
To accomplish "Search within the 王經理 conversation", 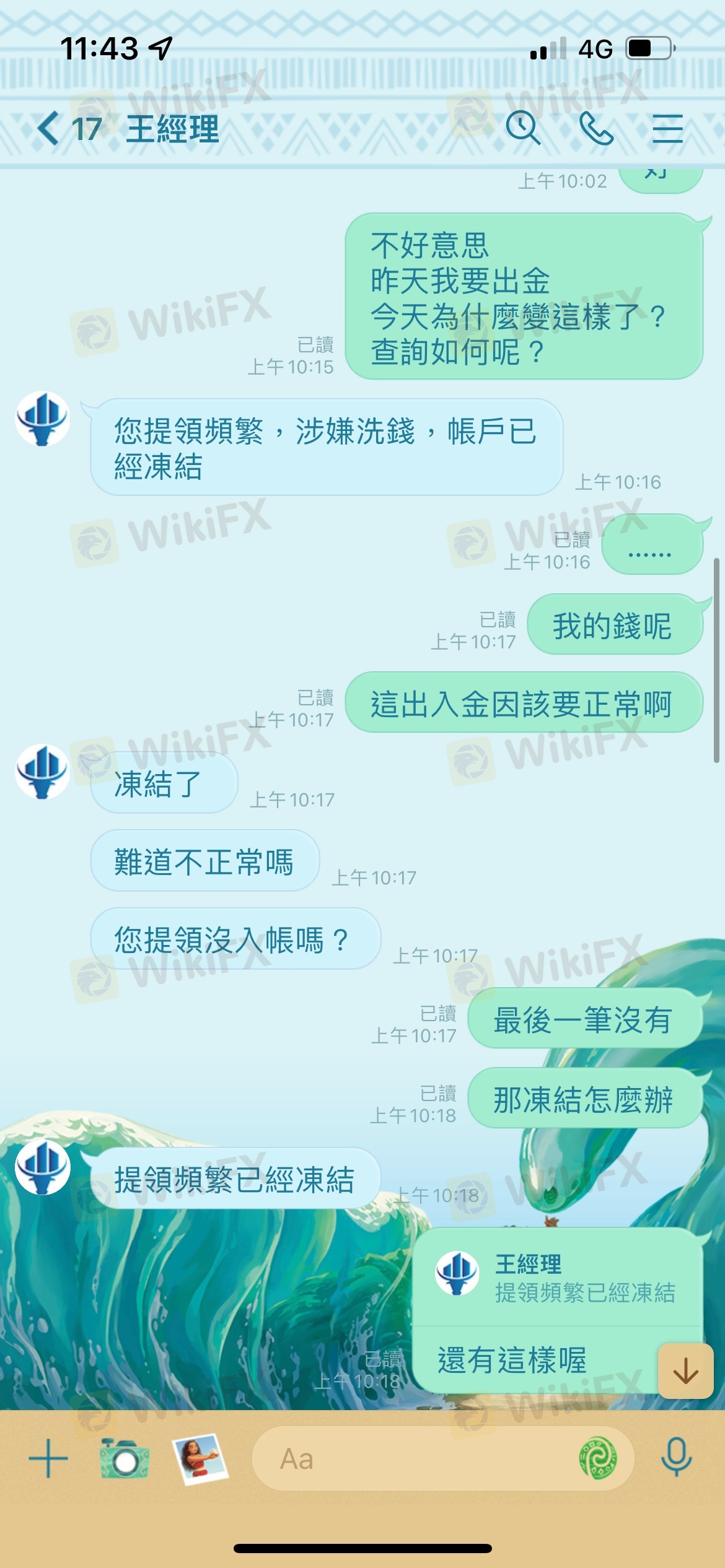I will [x=523, y=129].
